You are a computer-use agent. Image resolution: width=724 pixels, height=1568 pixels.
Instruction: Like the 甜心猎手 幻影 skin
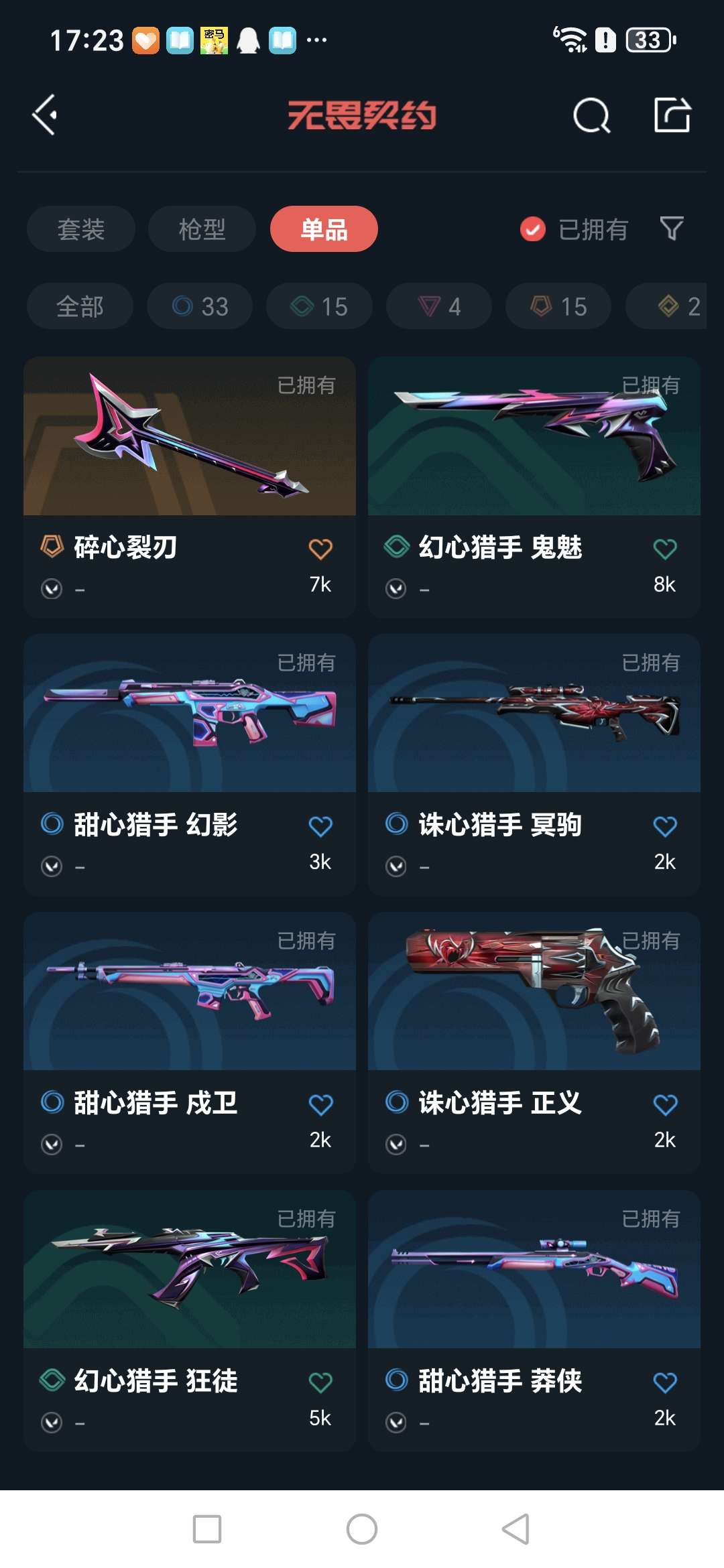pos(320,827)
